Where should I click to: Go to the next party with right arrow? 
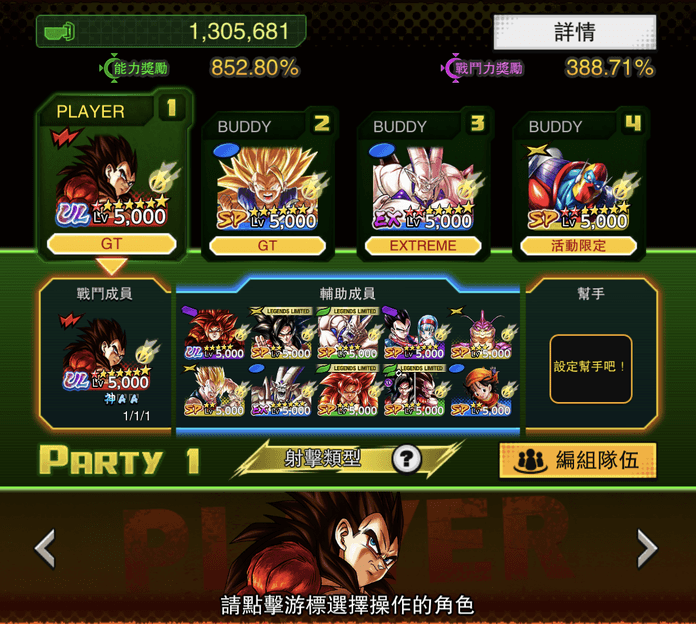click(x=648, y=548)
